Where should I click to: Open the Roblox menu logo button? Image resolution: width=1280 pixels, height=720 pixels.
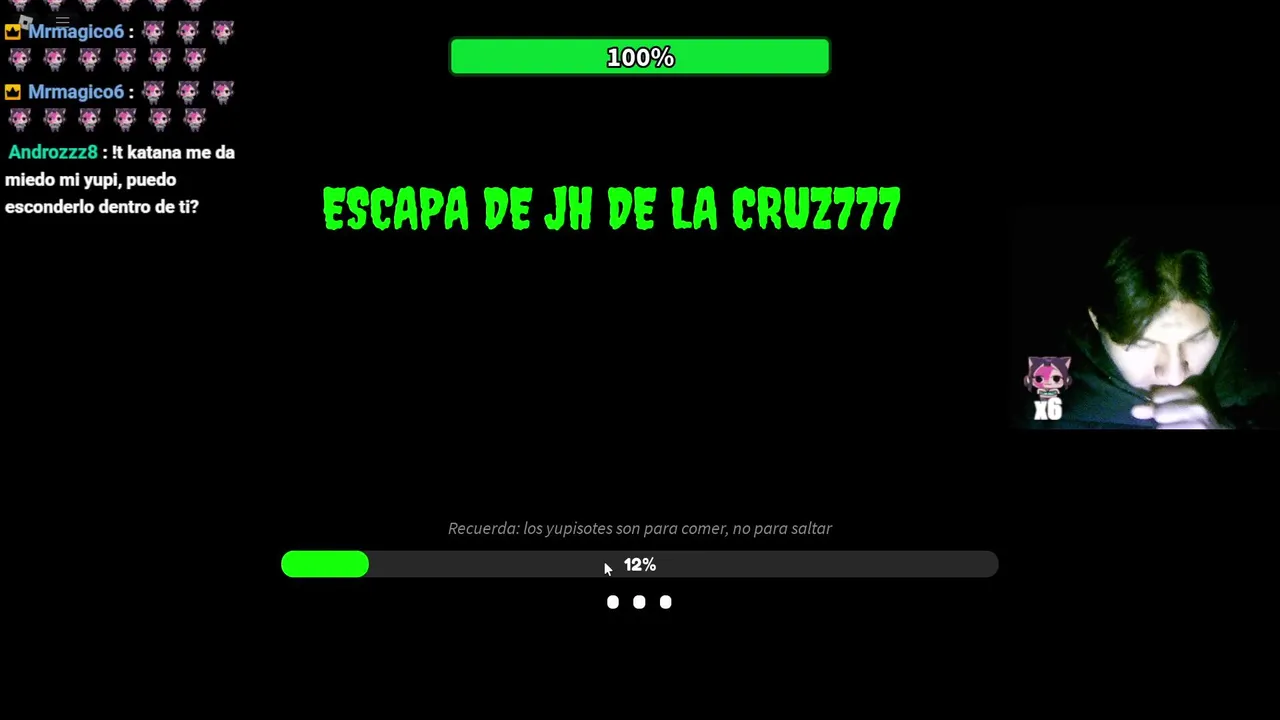point(26,22)
